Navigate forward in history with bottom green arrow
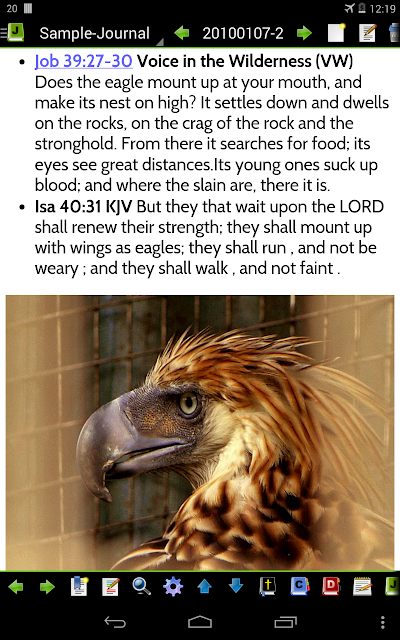The height and width of the screenshot is (640, 400). (47, 587)
